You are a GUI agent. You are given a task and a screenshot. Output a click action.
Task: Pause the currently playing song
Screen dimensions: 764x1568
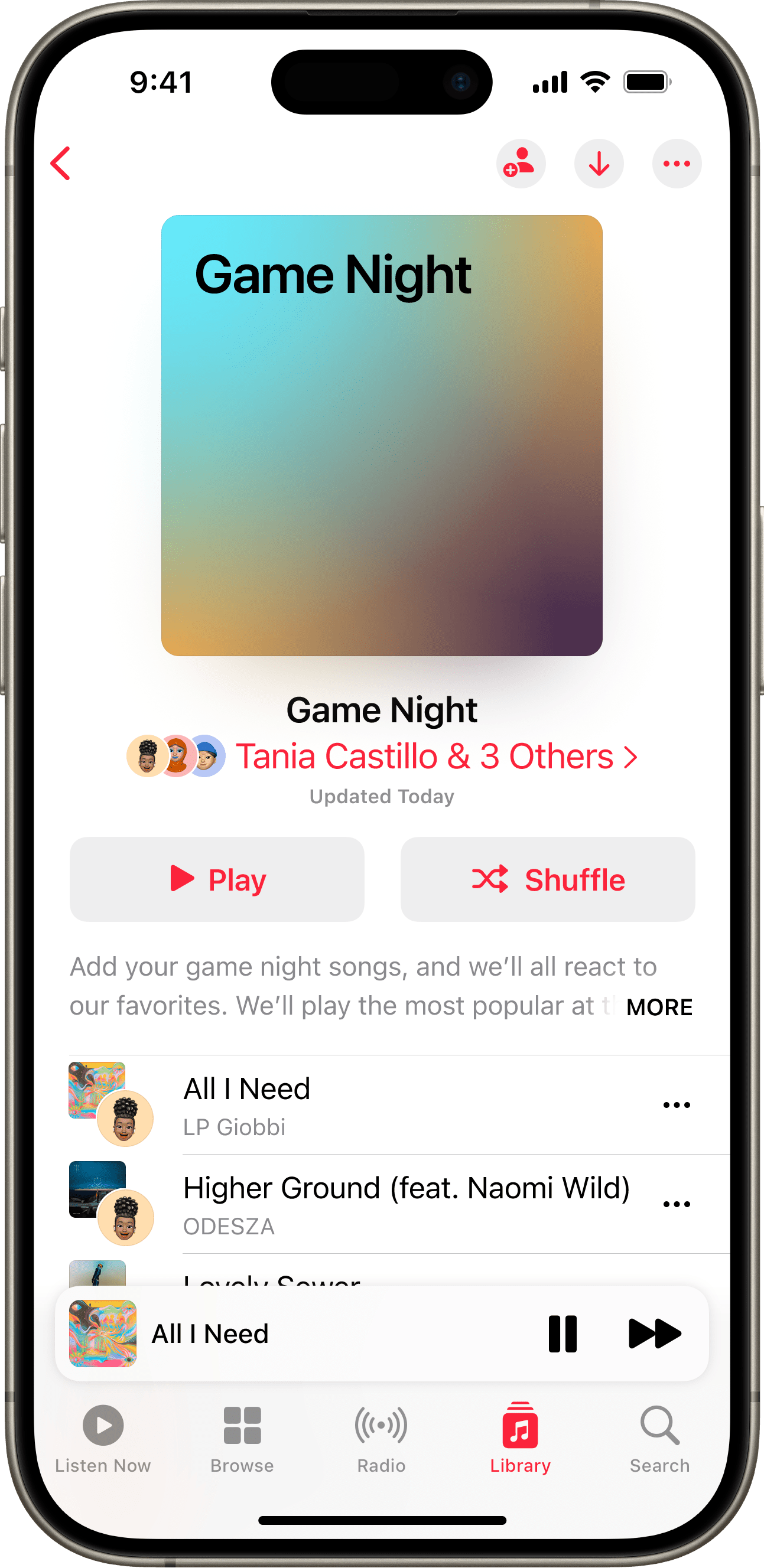(x=563, y=1333)
